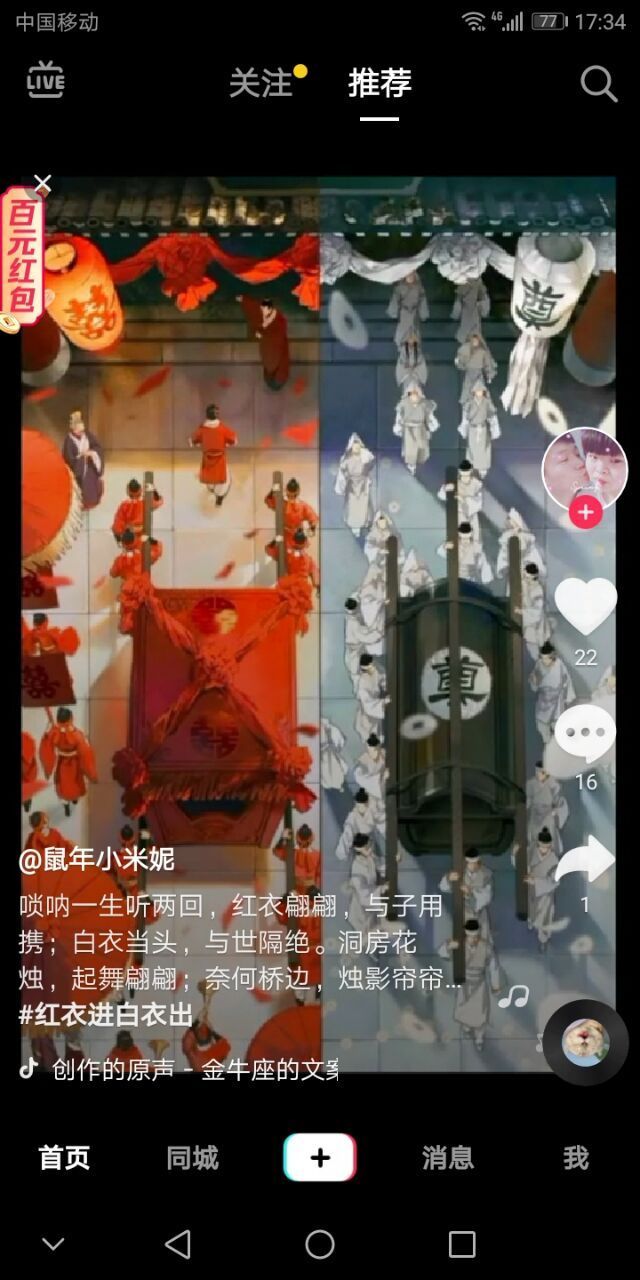640x1280 pixels.
Task: Like this video with the heart
Action: click(585, 607)
